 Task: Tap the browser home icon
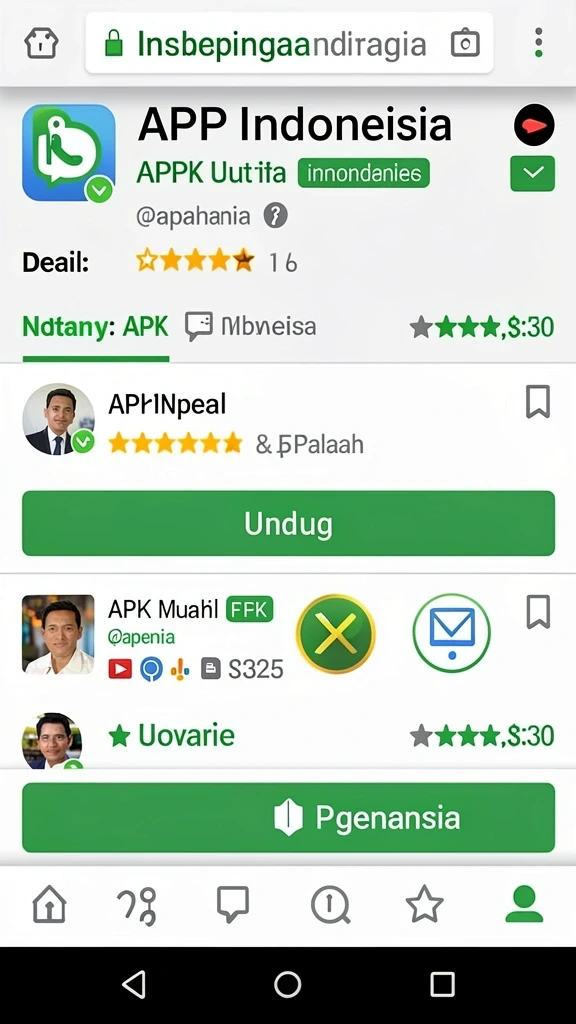click(x=41, y=44)
